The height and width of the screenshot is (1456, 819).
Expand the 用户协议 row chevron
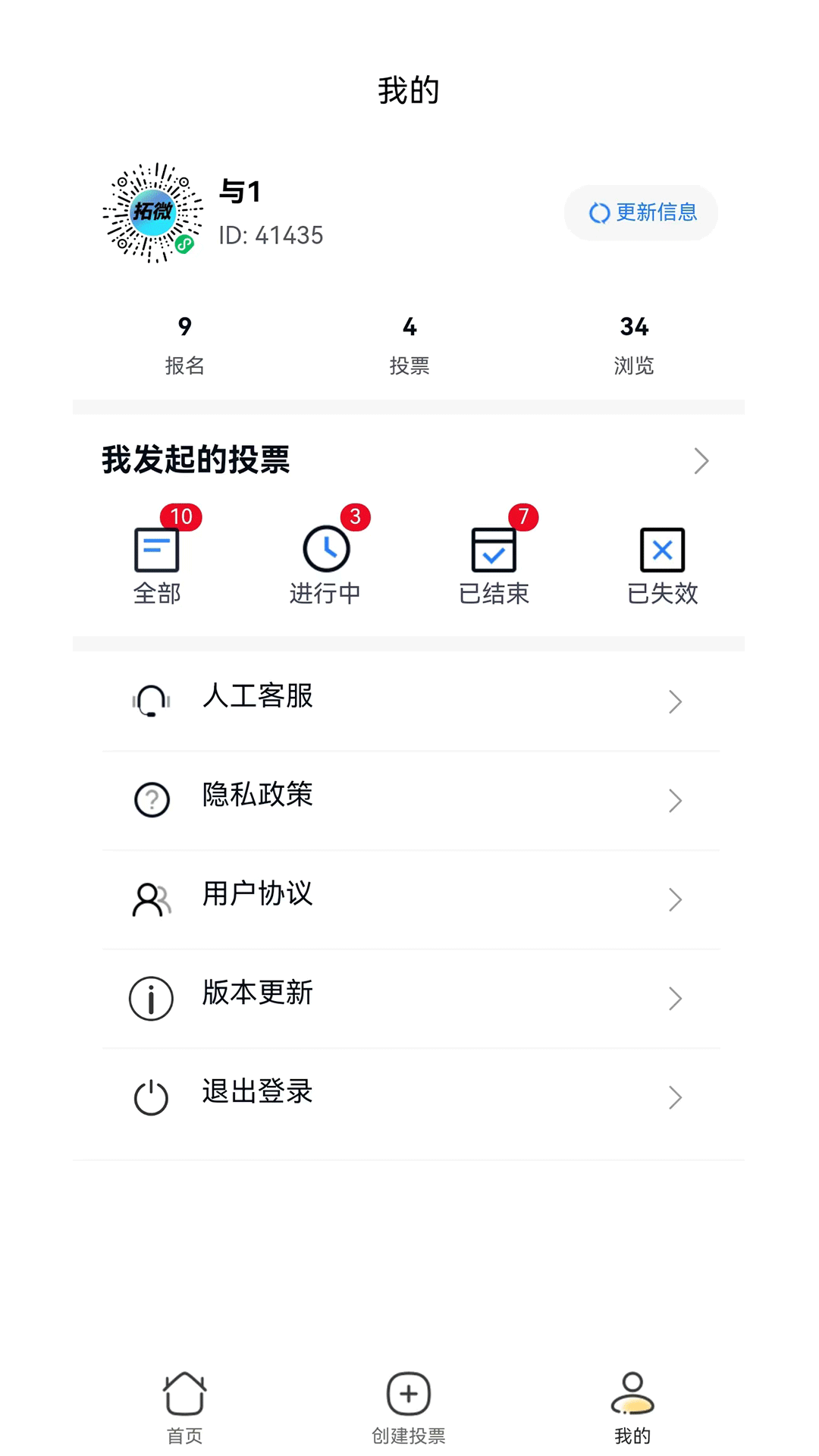click(676, 900)
